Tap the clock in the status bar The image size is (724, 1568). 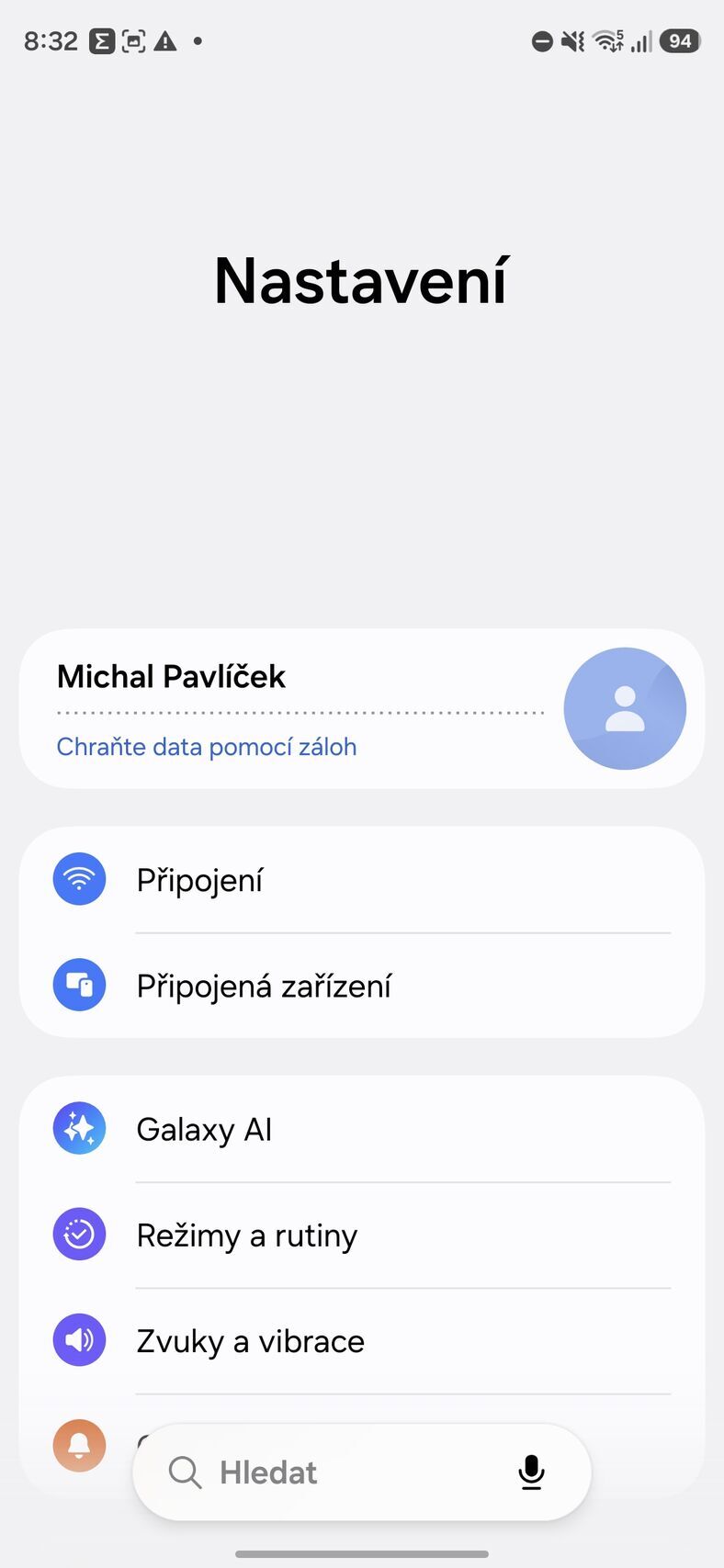pyautogui.click(x=51, y=39)
